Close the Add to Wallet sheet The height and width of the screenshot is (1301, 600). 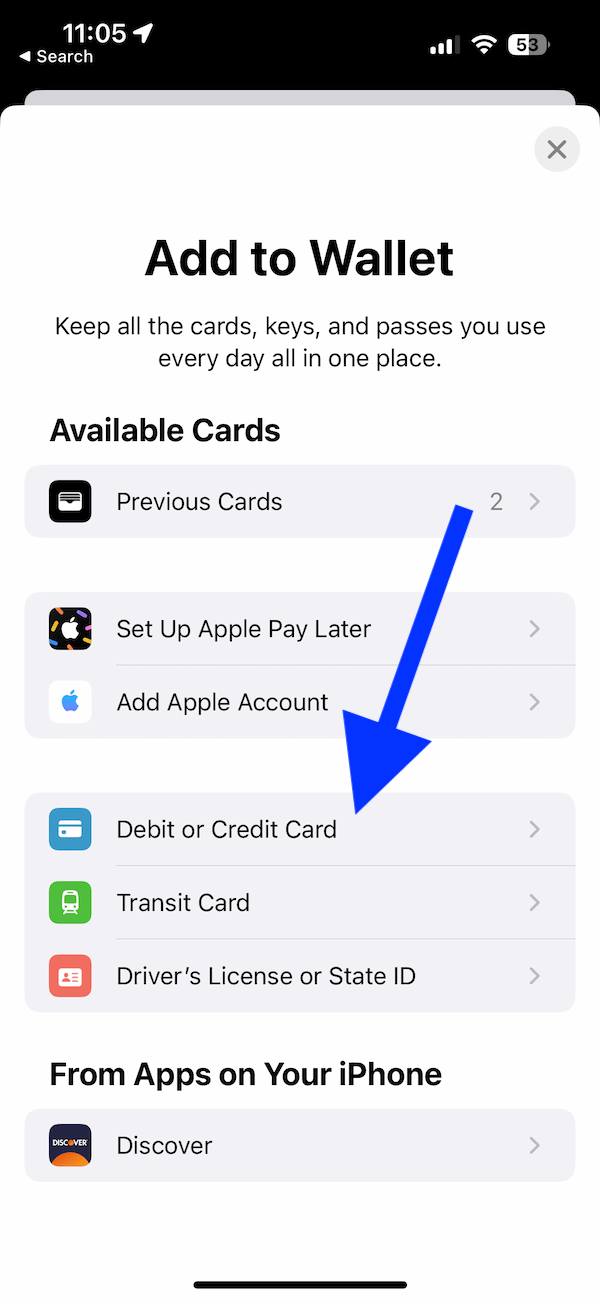point(557,150)
